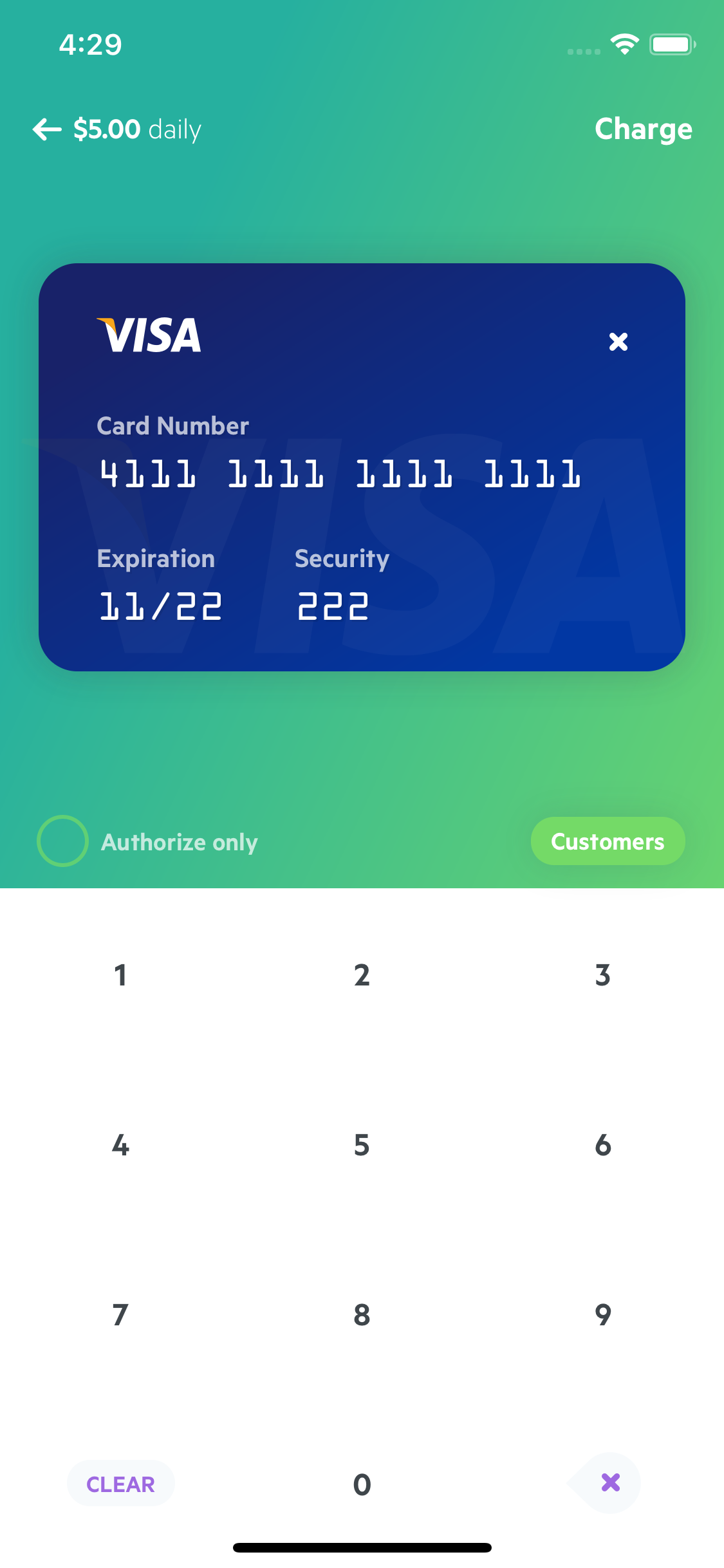
Task: Remove the Visa card details
Action: click(618, 341)
